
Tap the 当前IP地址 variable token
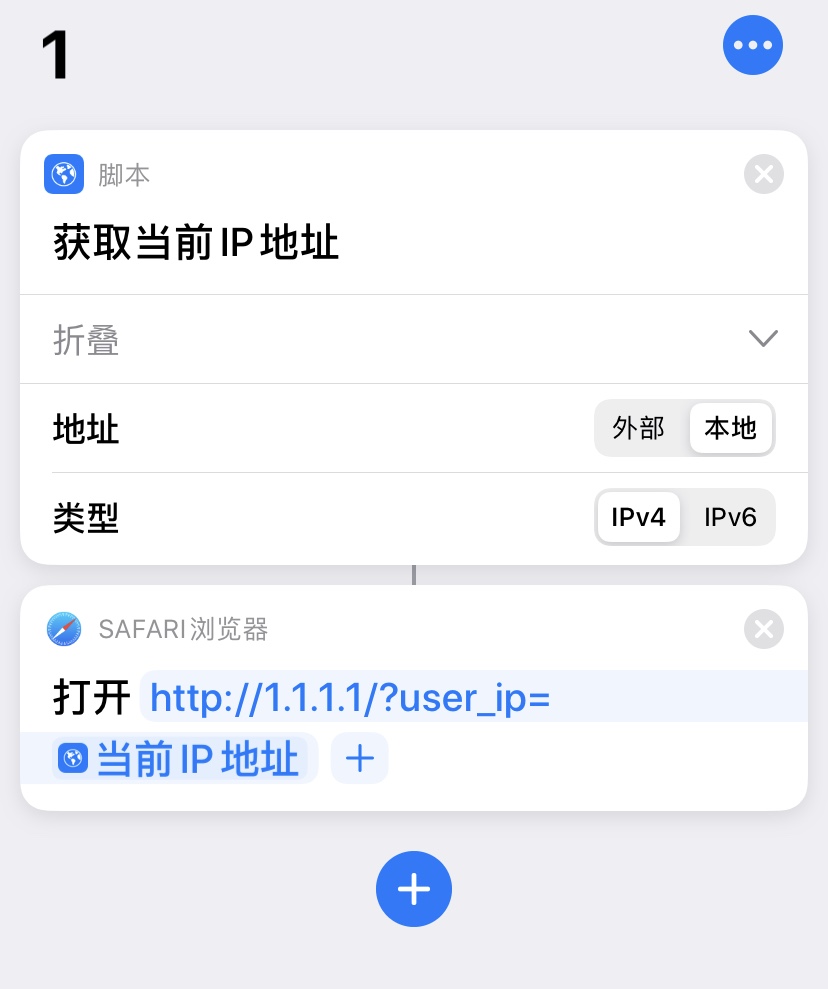184,760
